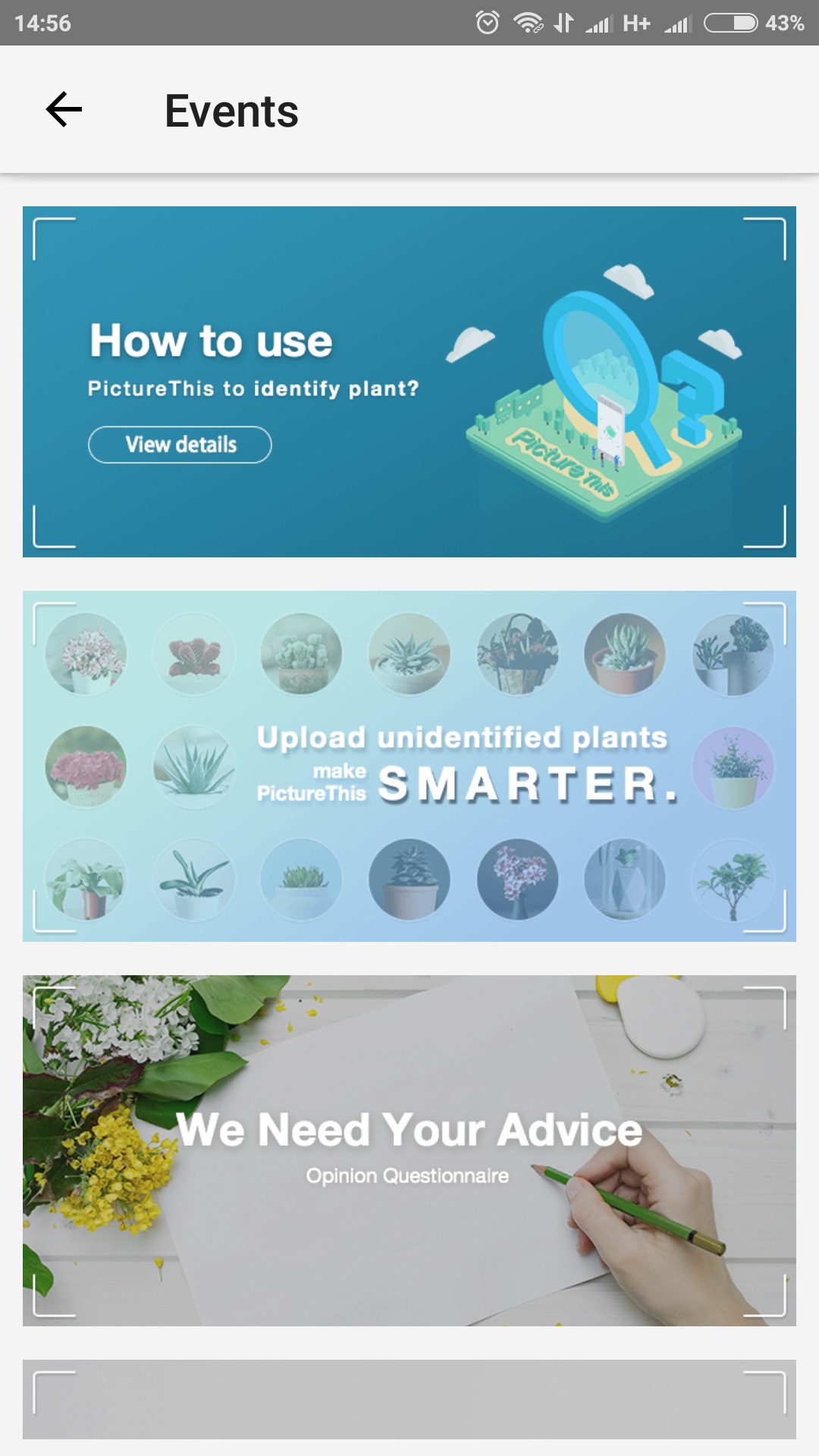Open the We Need Your Advice questionnaire
Image resolution: width=819 pixels, height=1456 pixels.
pos(409,1150)
